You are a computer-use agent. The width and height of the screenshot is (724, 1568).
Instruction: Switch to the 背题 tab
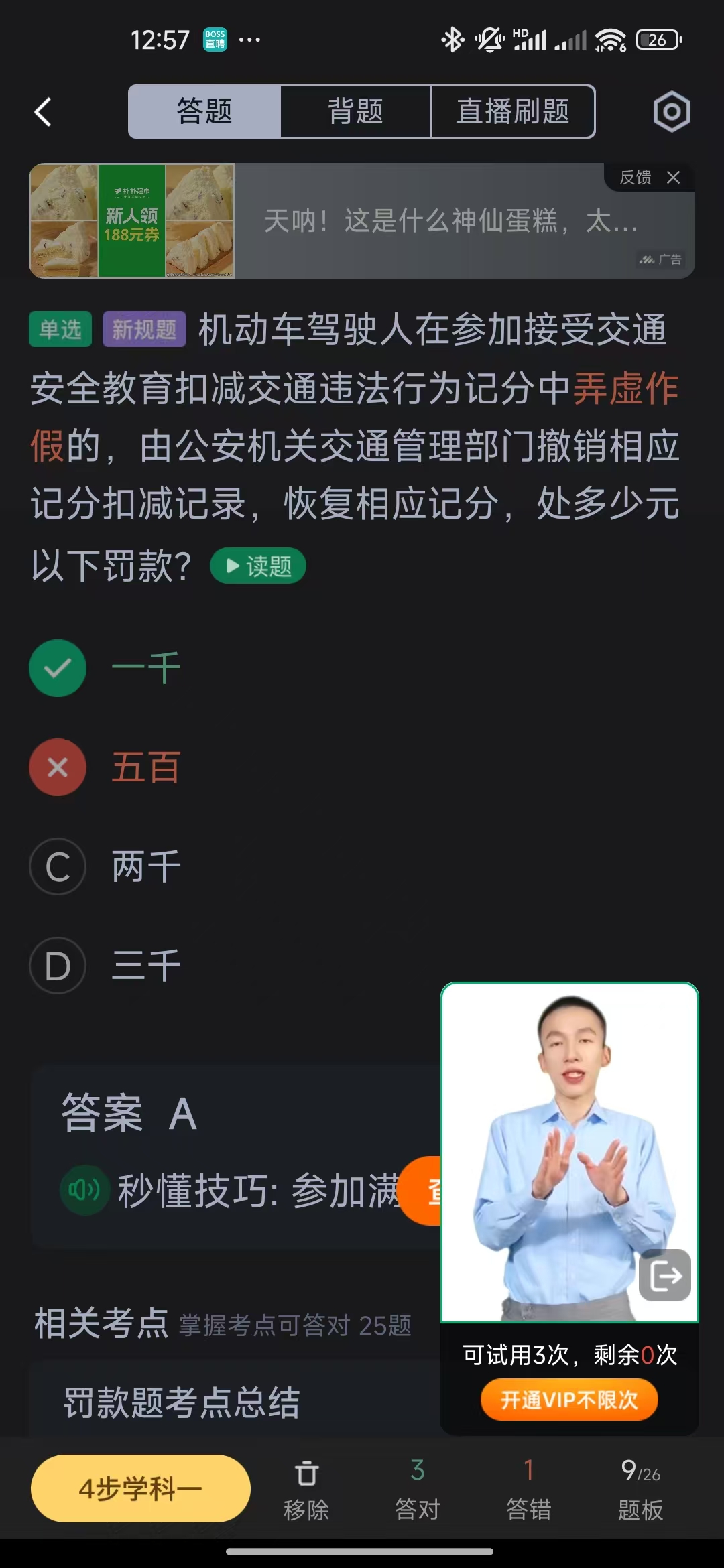[x=356, y=112]
